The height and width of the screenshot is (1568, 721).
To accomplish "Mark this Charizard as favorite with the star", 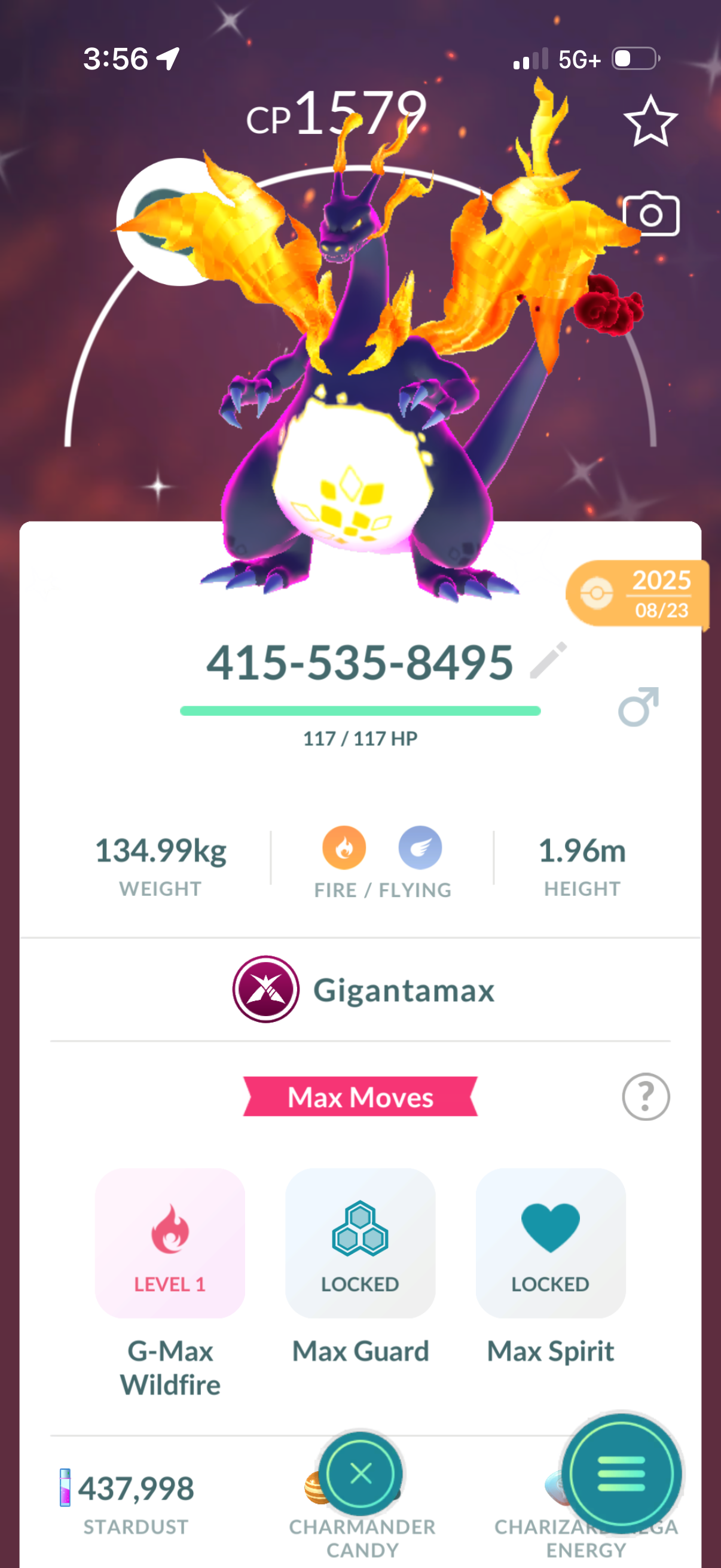I will tap(650, 121).
